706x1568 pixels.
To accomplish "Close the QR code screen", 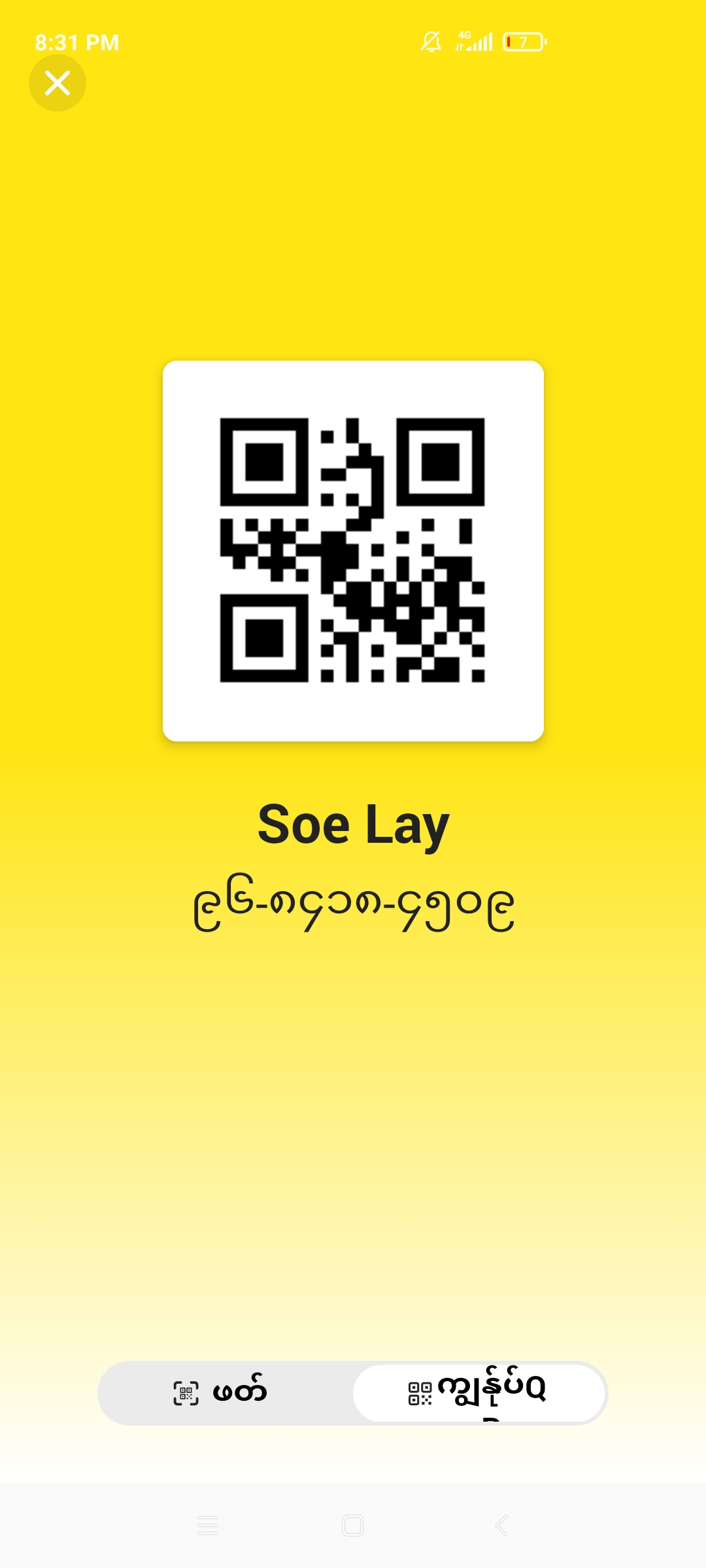I will click(x=58, y=83).
